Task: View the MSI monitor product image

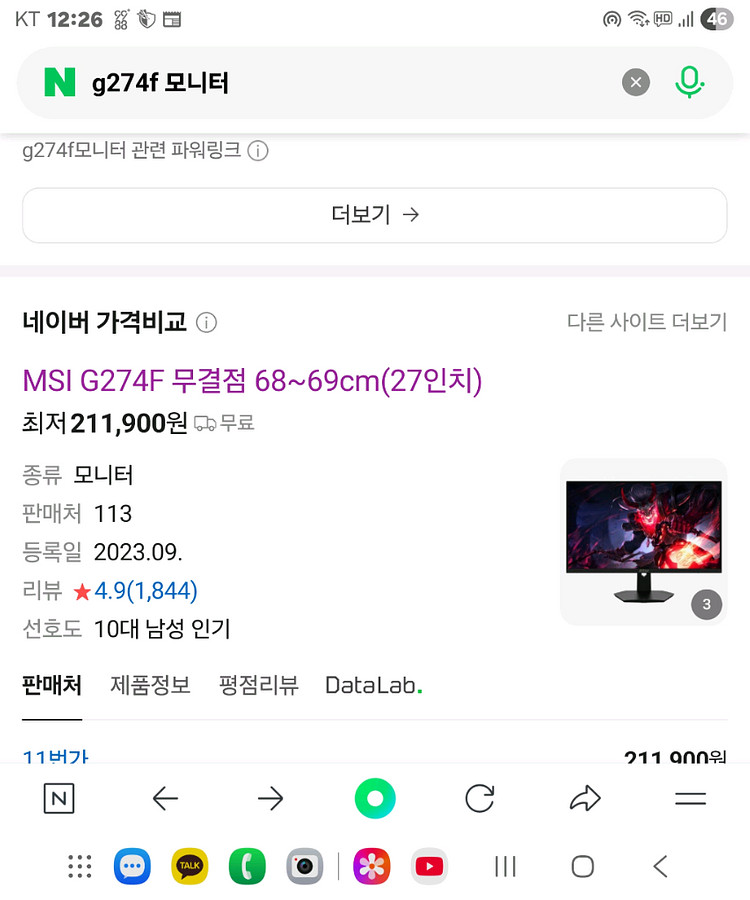Action: click(x=643, y=541)
